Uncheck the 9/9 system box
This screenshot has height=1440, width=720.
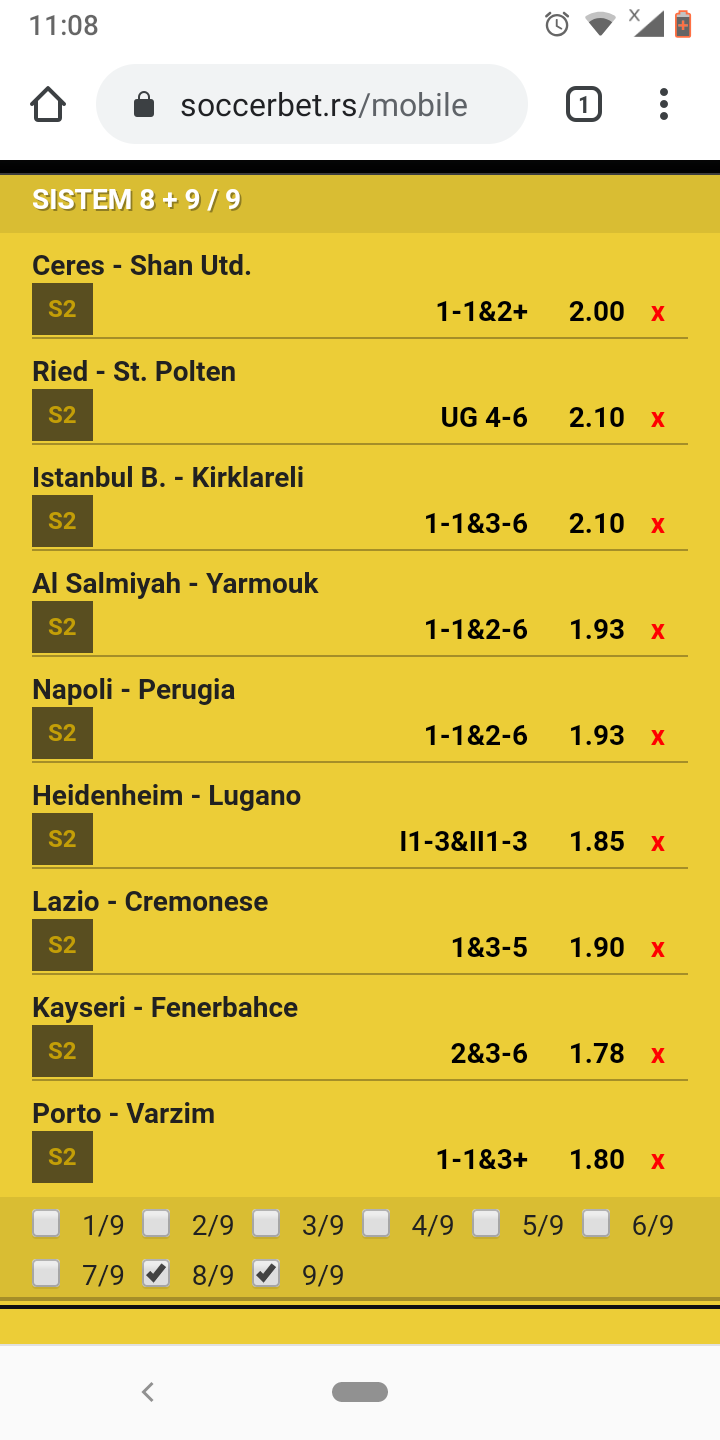pos(266,1273)
